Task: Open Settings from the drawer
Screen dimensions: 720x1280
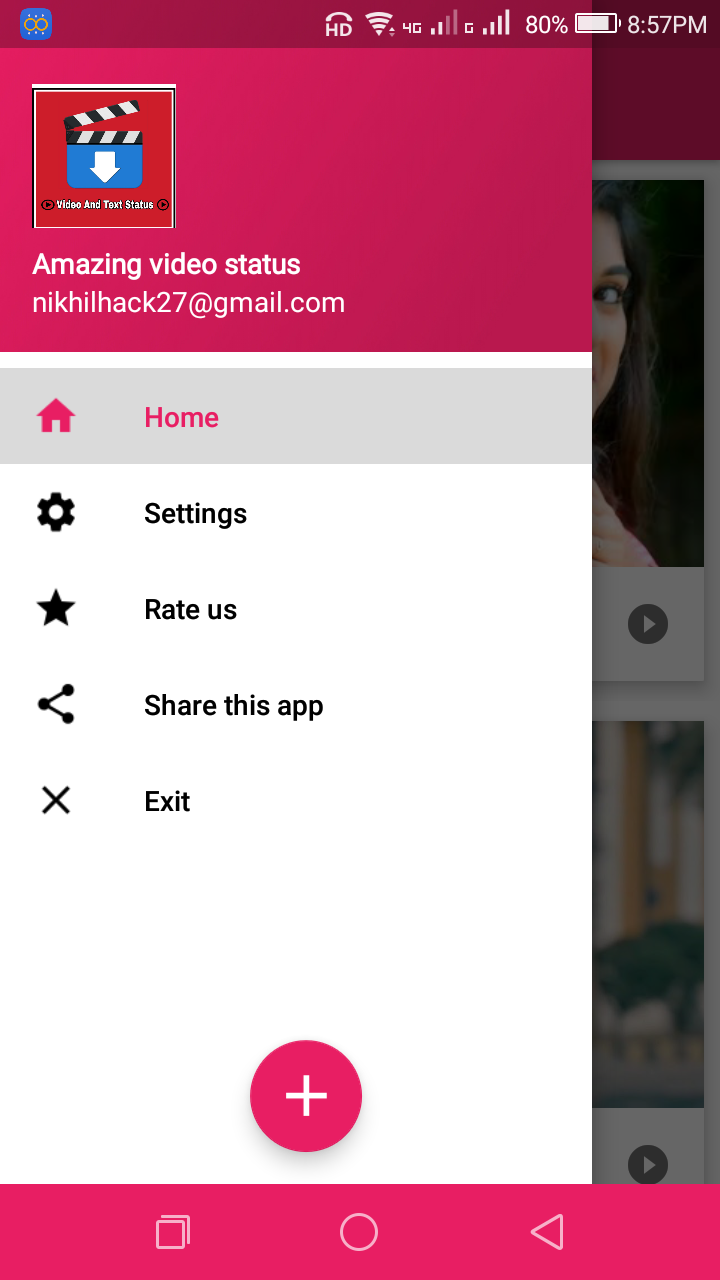Action: 195,513
